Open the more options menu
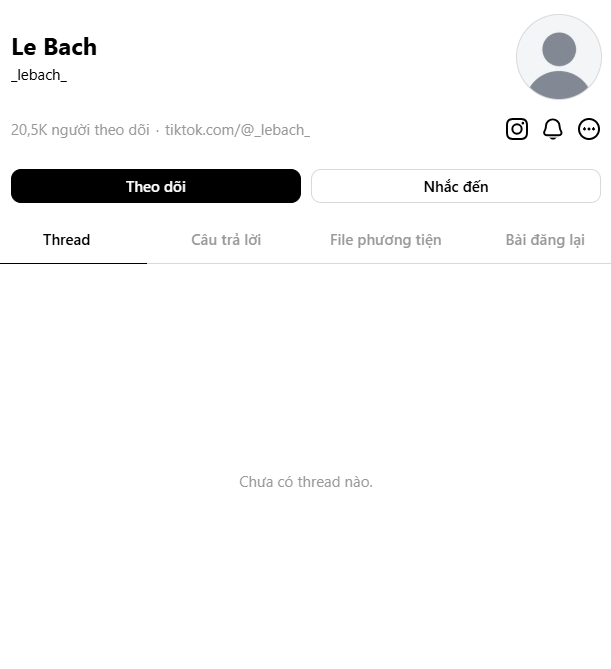 tap(589, 129)
